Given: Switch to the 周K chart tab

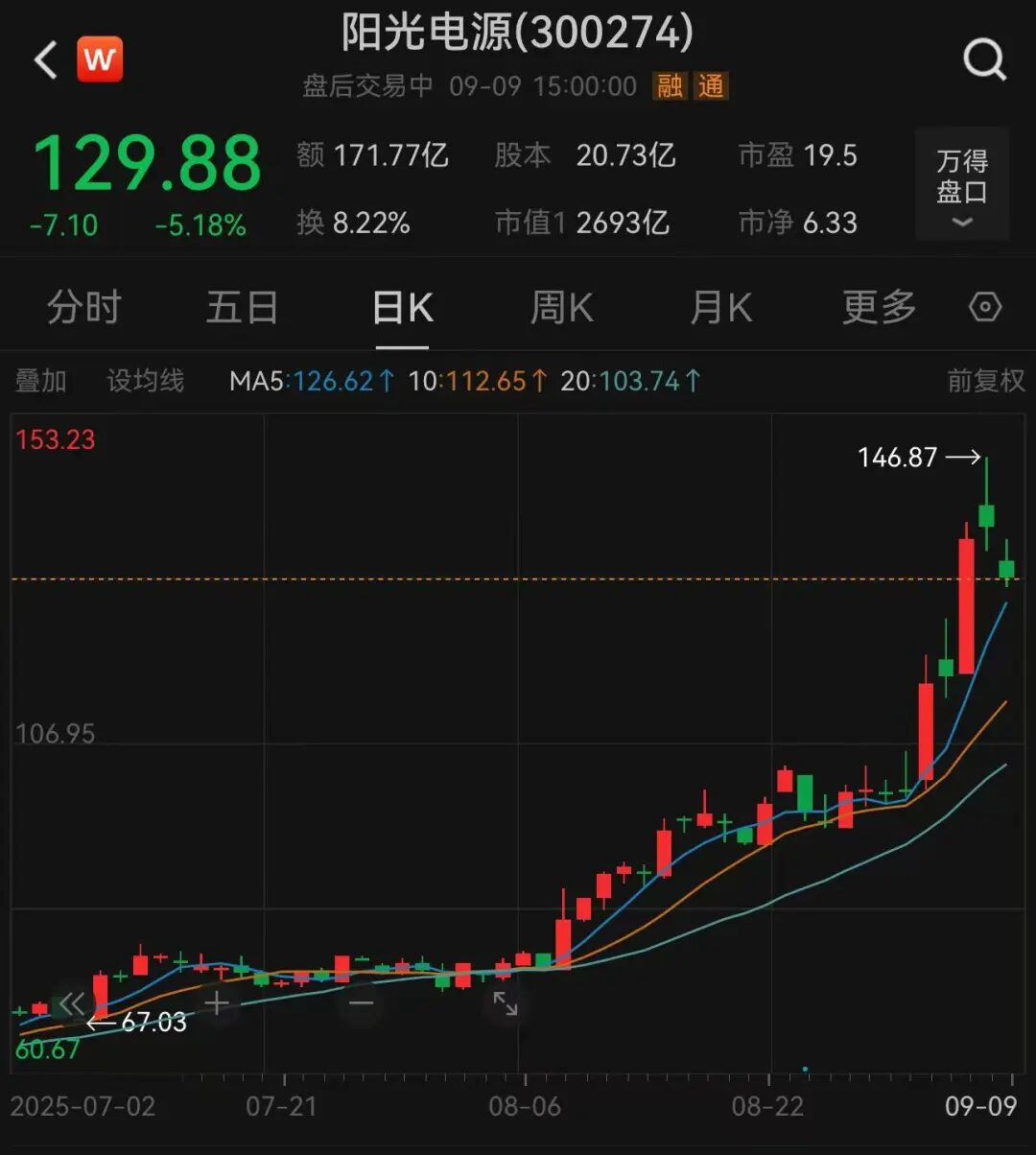Looking at the screenshot, I should [x=561, y=308].
